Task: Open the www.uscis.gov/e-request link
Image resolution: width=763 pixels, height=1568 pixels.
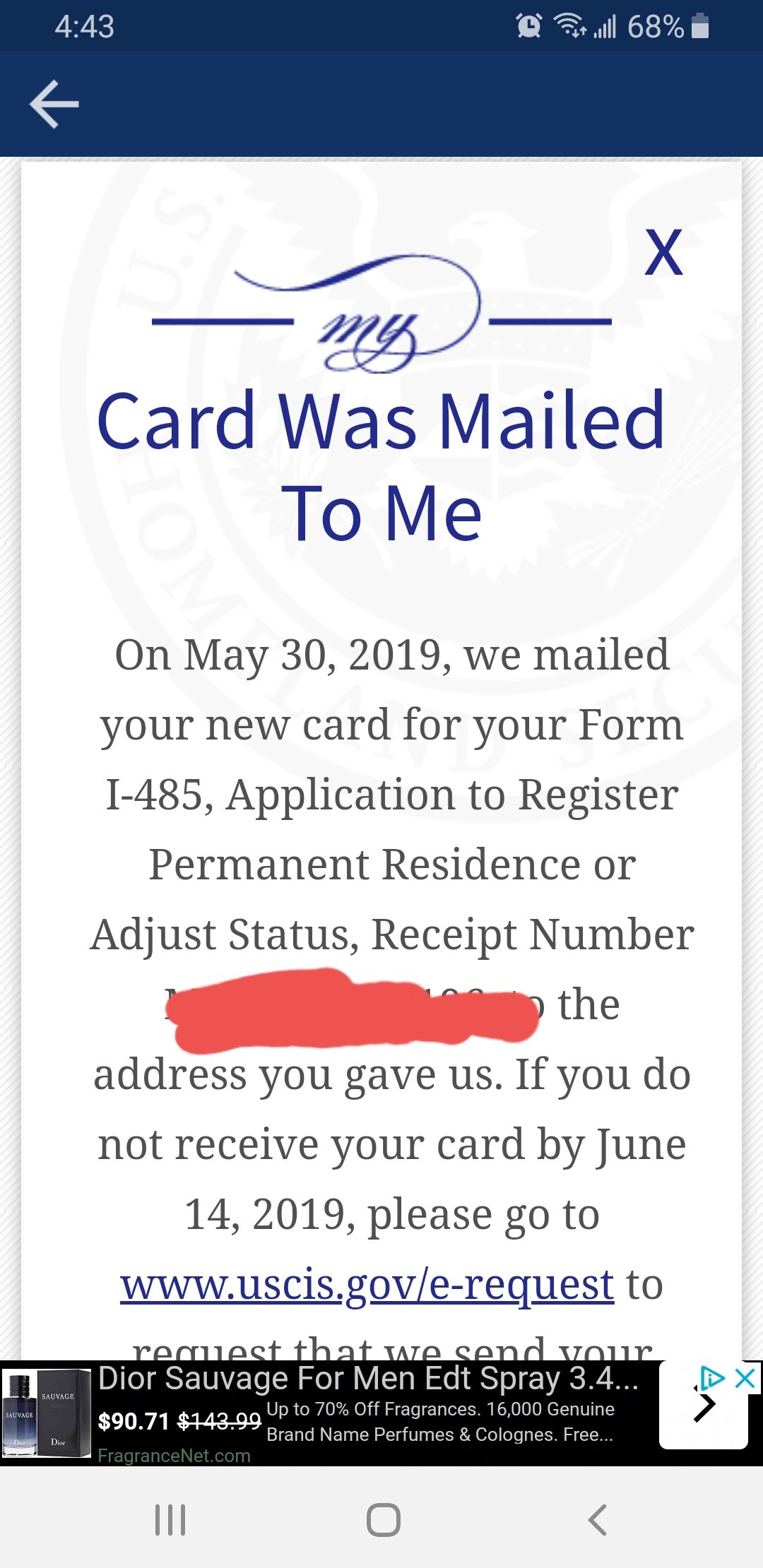Action: click(367, 1284)
